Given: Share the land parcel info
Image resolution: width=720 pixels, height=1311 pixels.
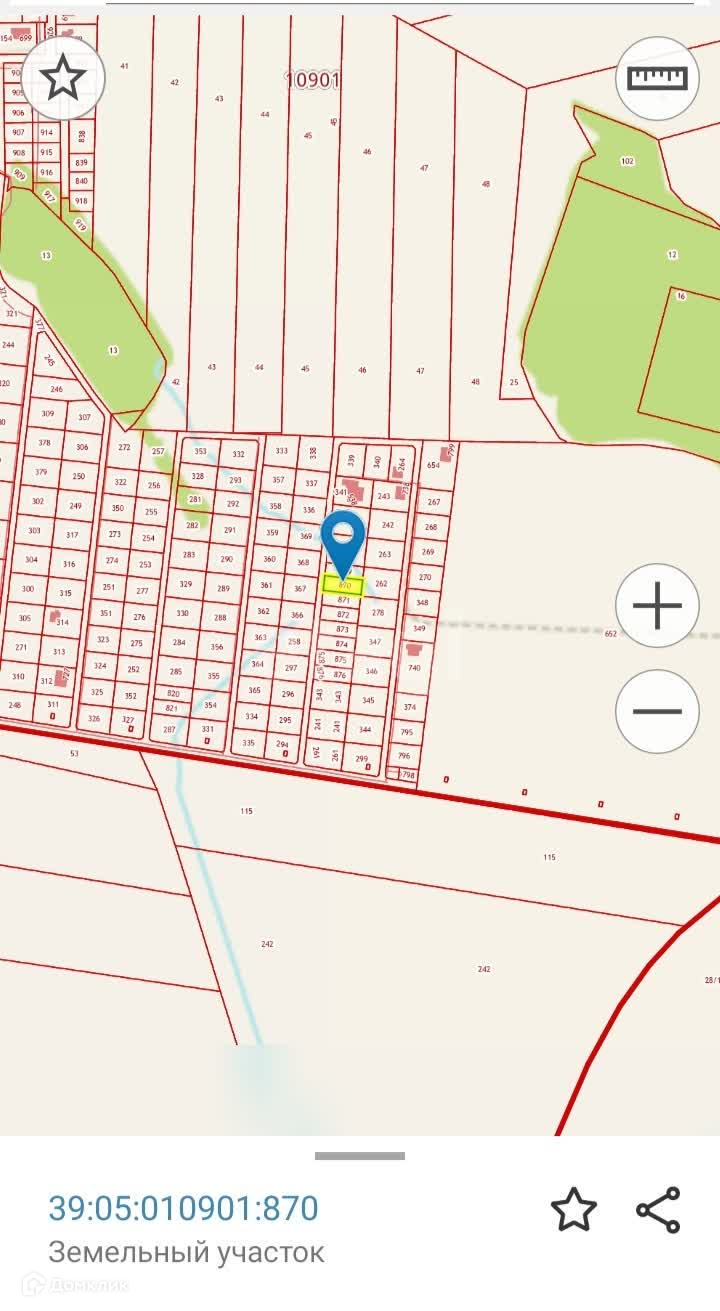Looking at the screenshot, I should pyautogui.click(x=658, y=1210).
